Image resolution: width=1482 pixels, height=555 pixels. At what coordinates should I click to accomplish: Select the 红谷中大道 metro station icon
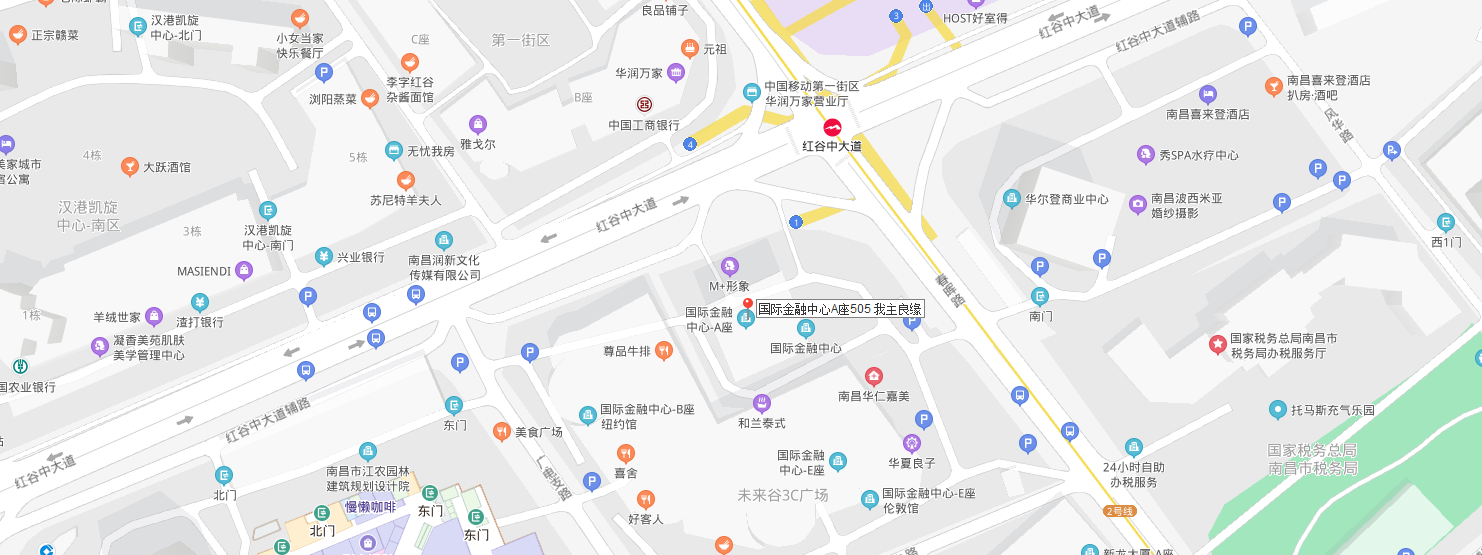coord(832,127)
